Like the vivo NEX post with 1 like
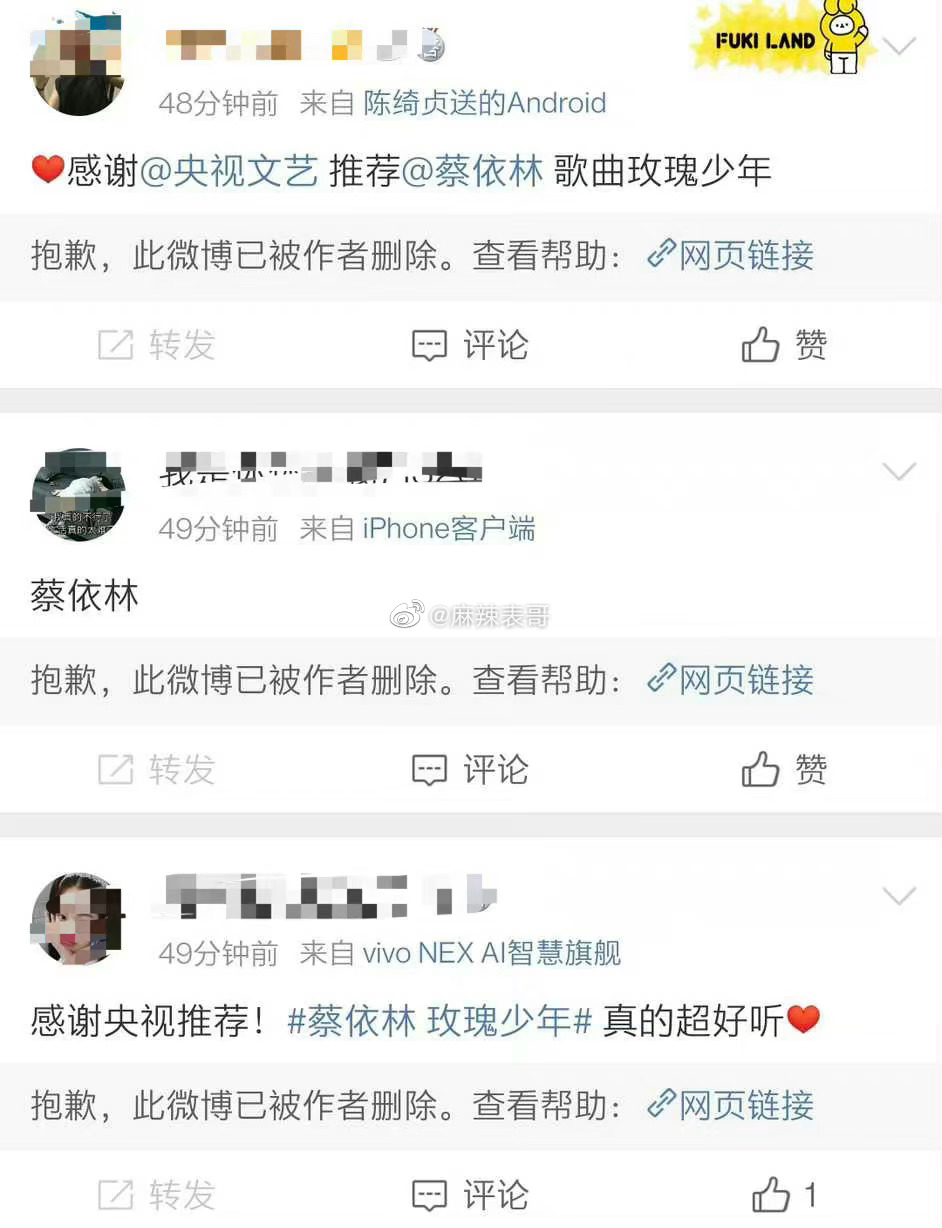The image size is (942, 1228). click(x=784, y=1194)
